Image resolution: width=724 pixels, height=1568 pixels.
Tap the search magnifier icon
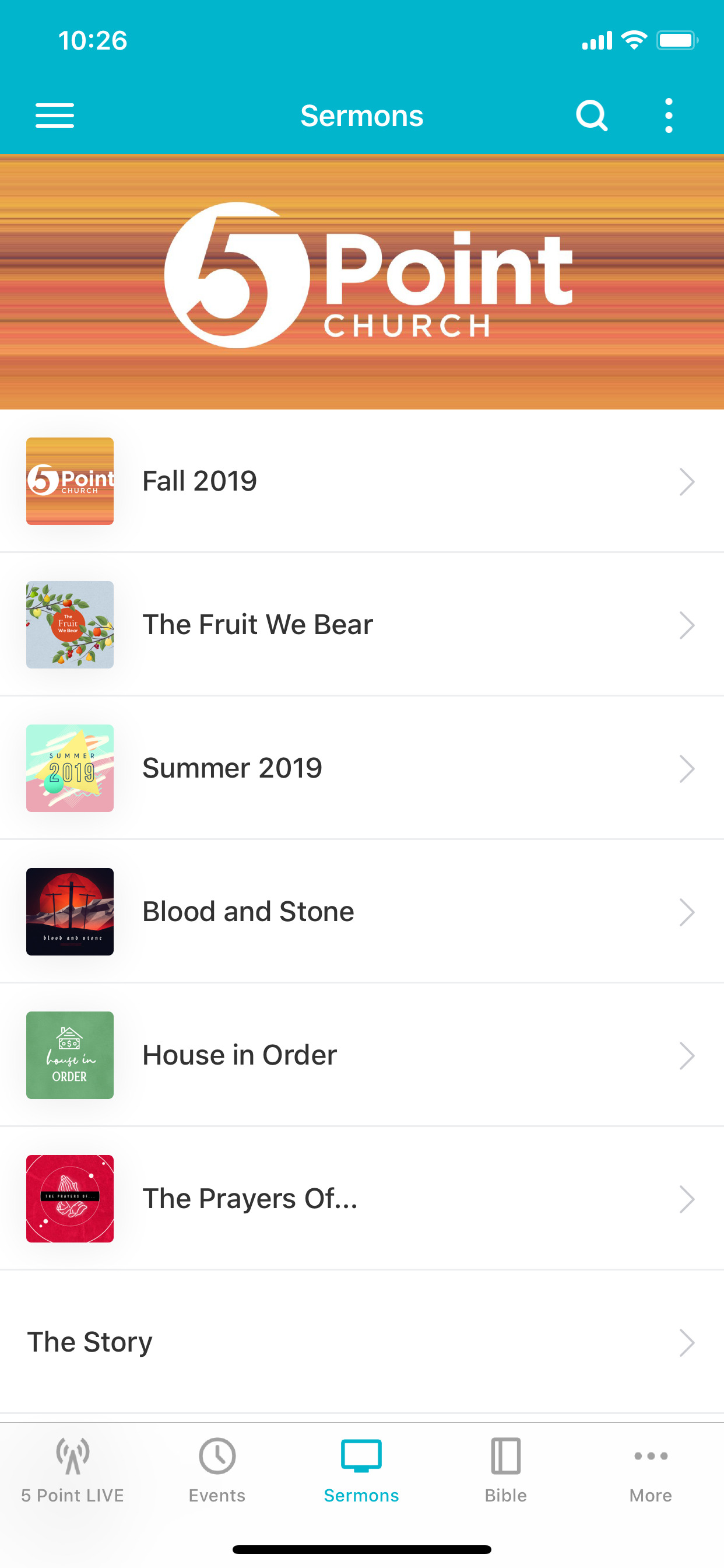coord(591,116)
